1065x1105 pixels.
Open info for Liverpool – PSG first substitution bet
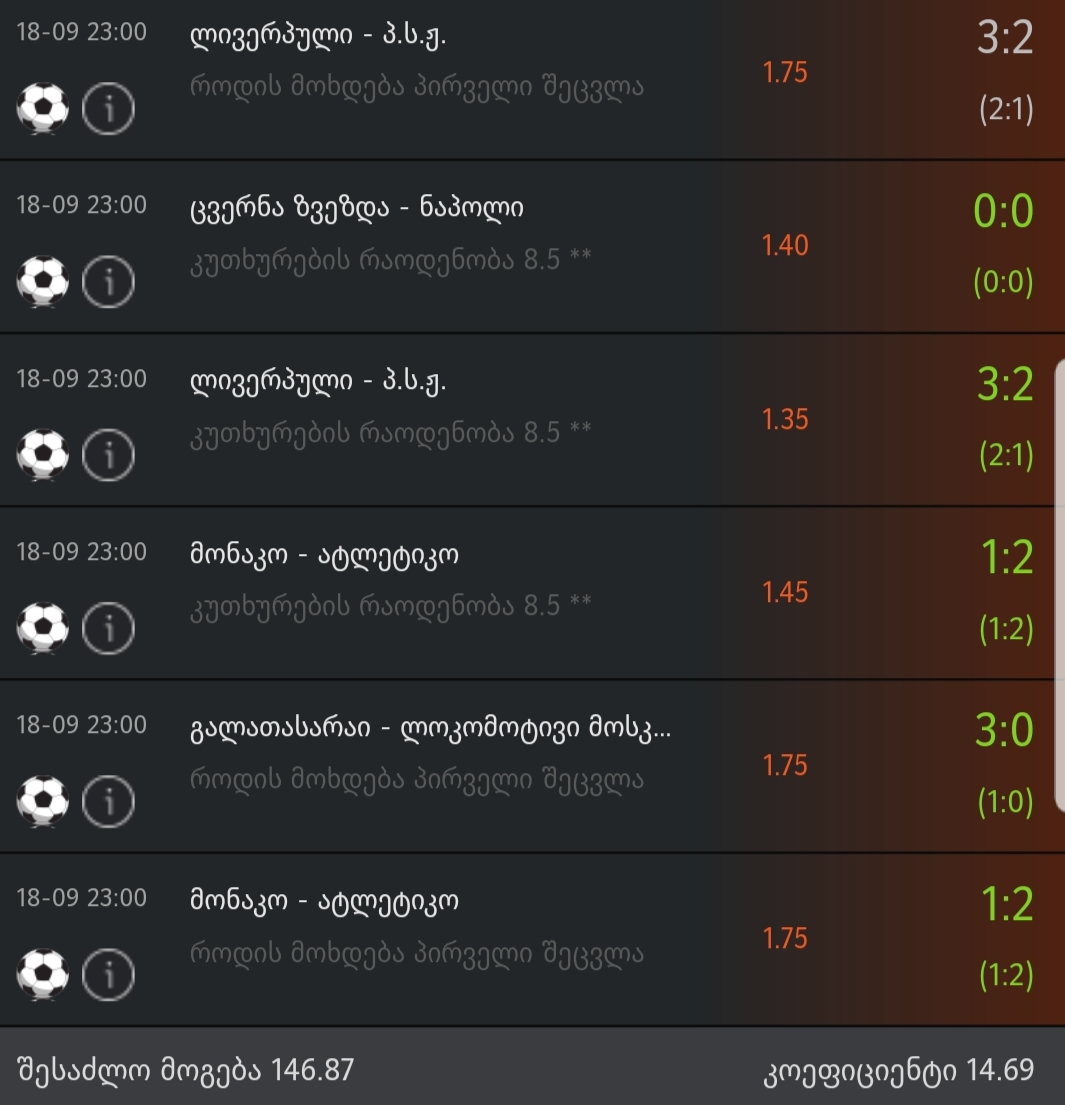coord(108,109)
